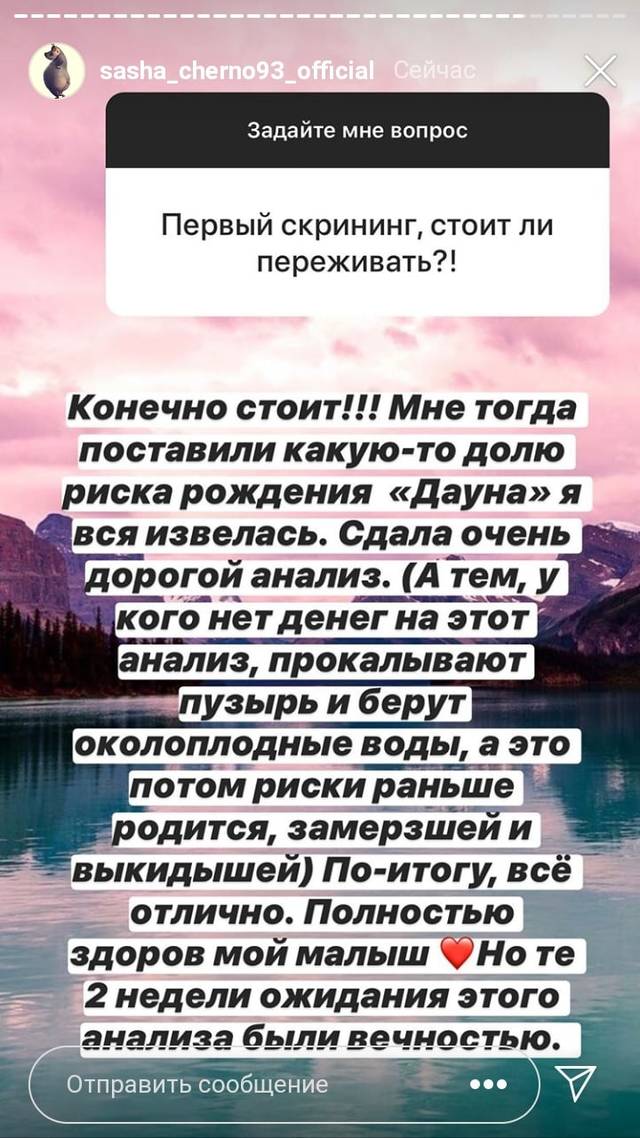Tap the sasha_cherno93_official username
Viewport: 640px width, 1138px height.
(237, 72)
